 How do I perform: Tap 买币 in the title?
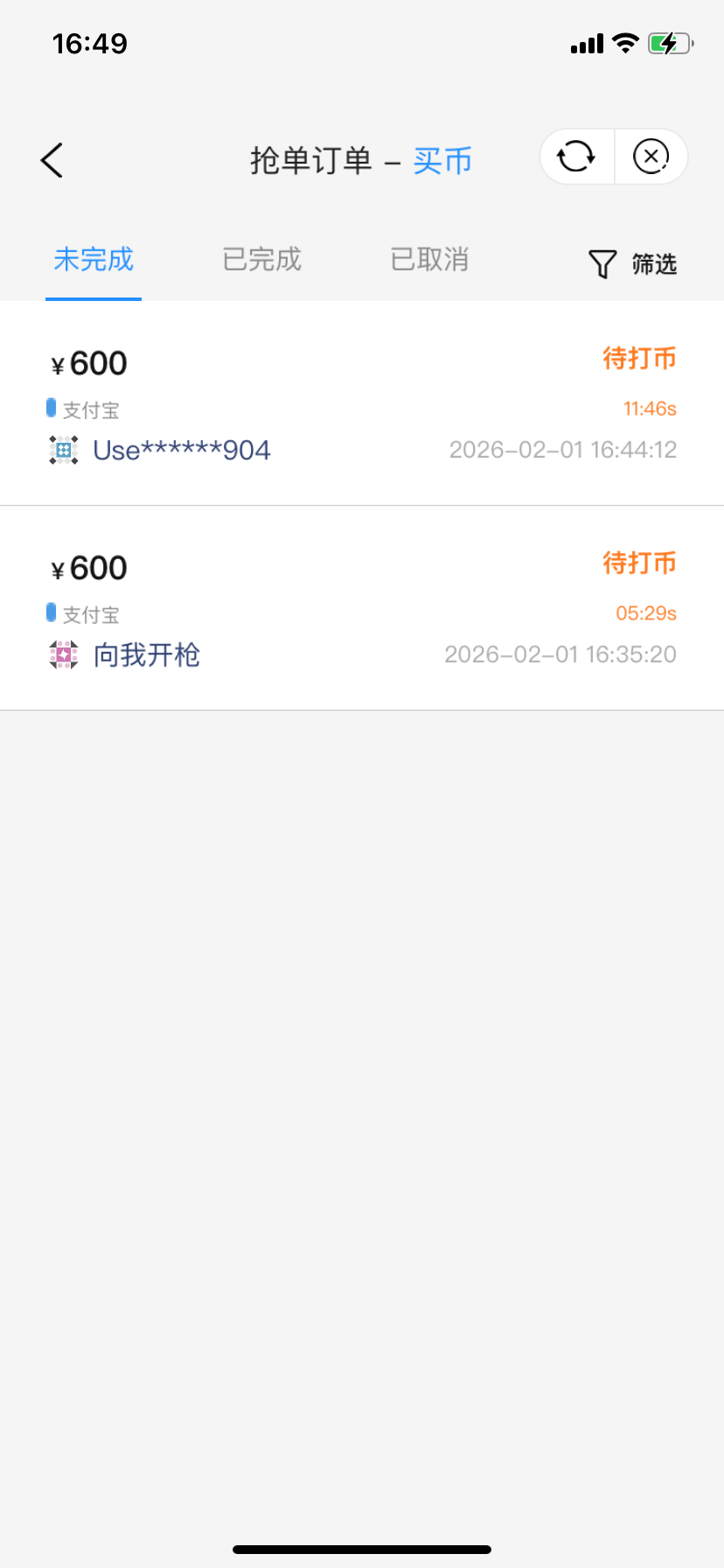(442, 161)
